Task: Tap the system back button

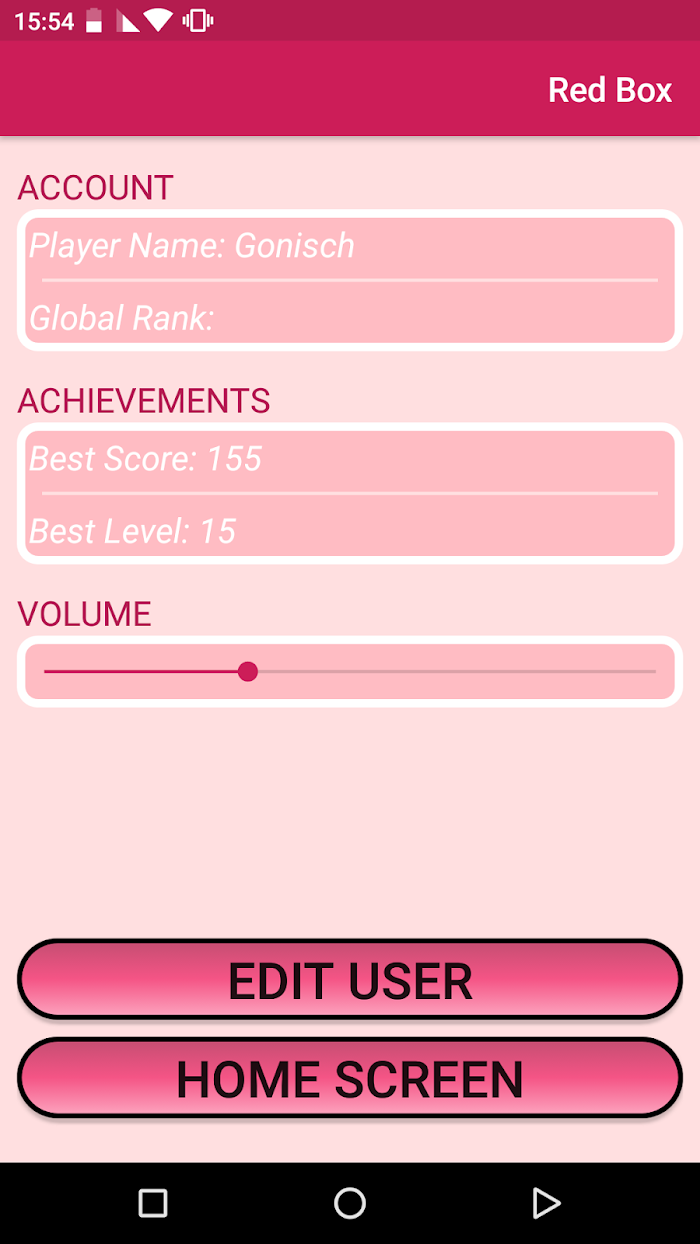Action: pos(546,1203)
